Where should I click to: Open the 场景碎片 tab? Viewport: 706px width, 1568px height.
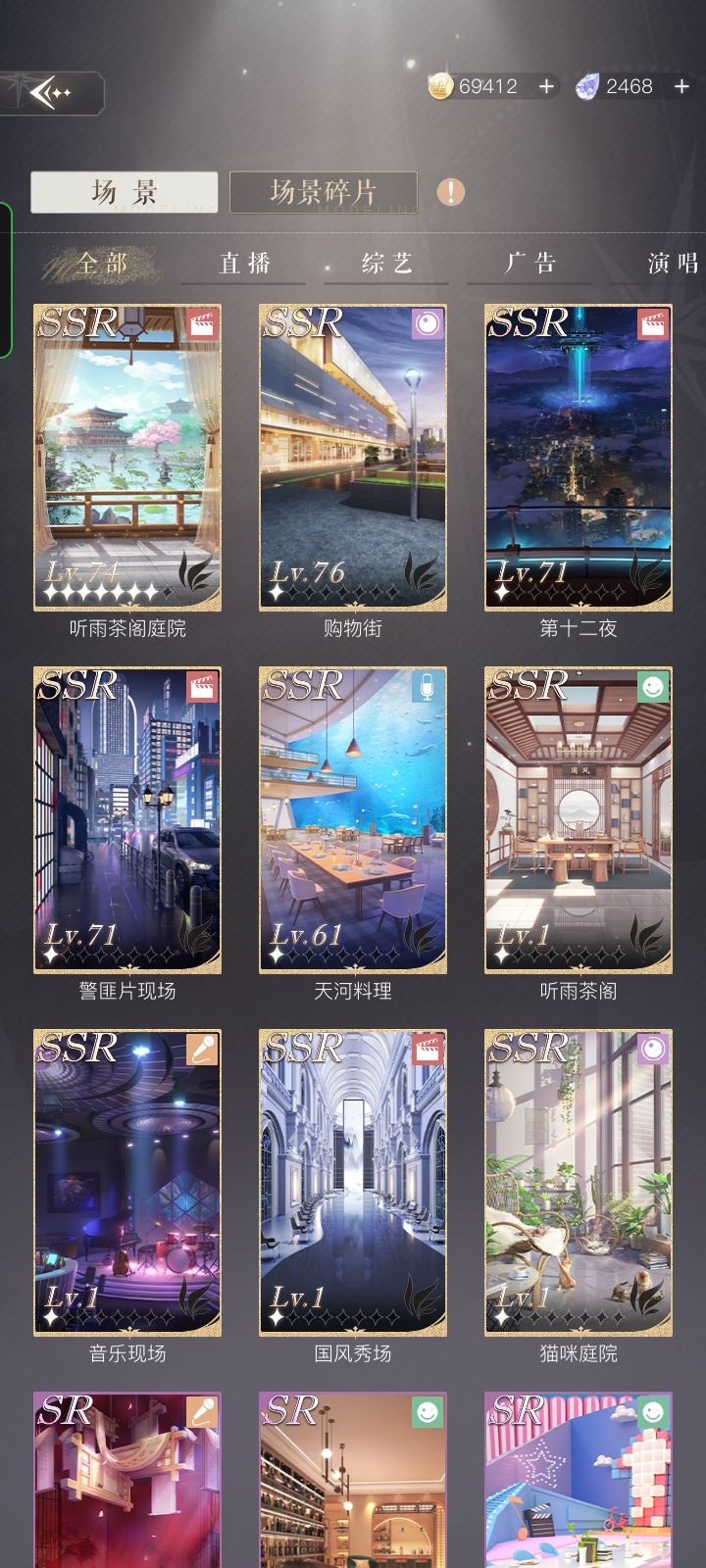(x=324, y=192)
